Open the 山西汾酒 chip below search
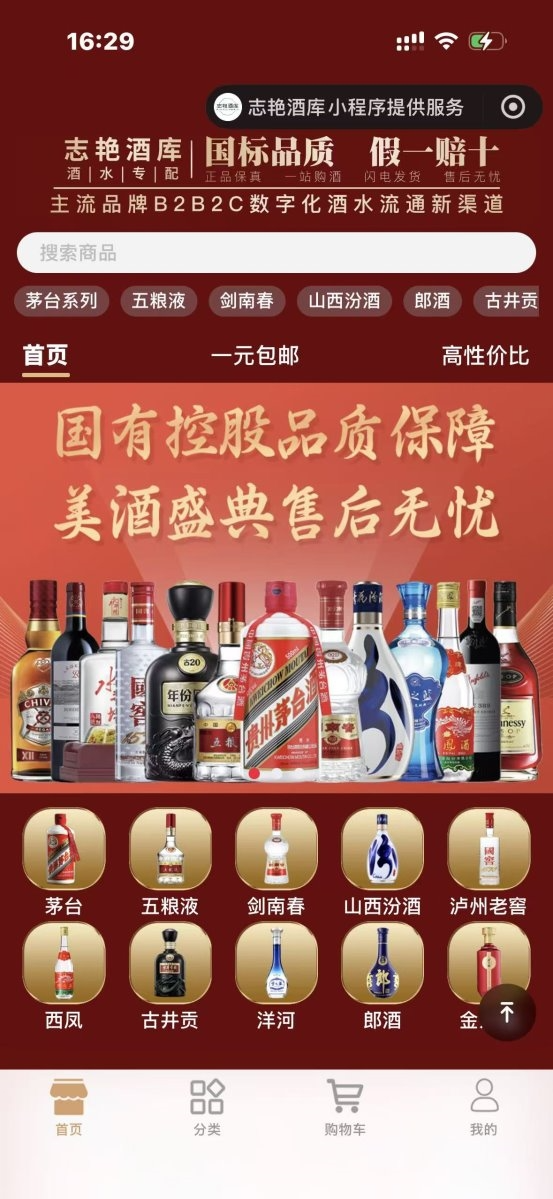 coord(344,301)
